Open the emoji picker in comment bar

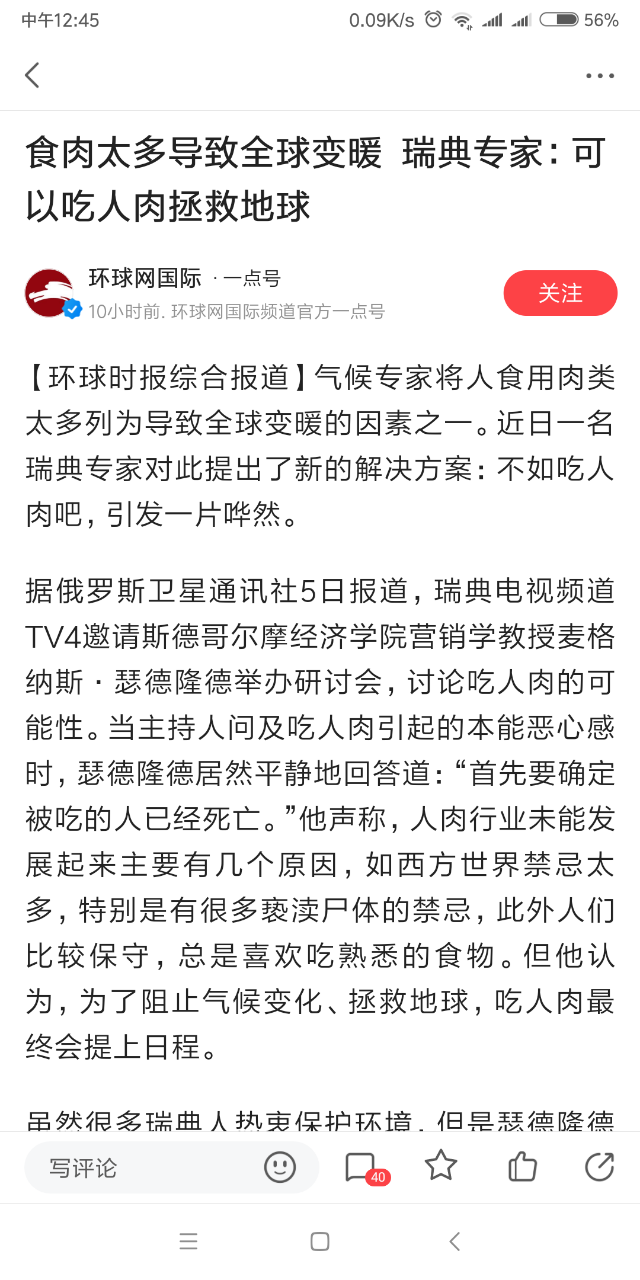(x=280, y=1167)
